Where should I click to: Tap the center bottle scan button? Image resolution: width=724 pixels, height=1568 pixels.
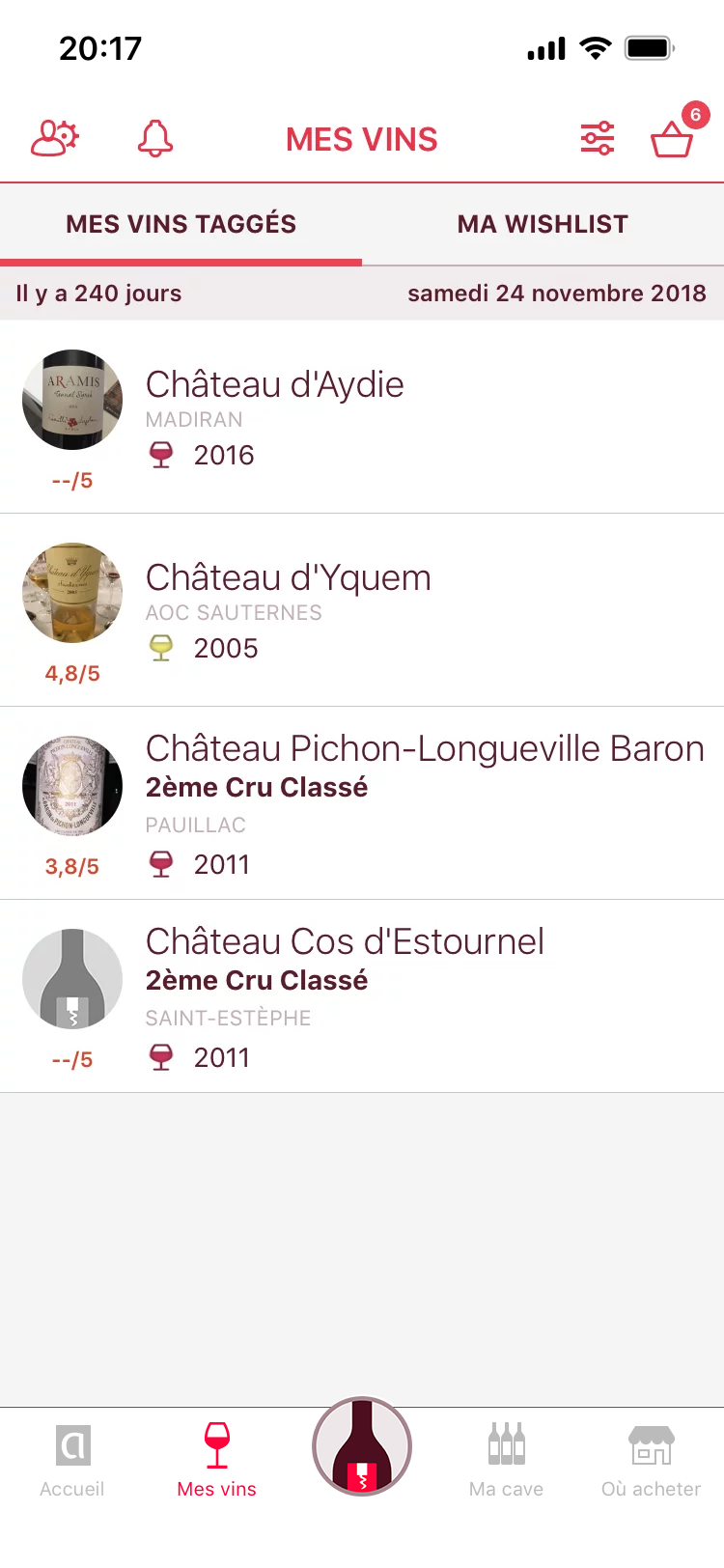362,1446
